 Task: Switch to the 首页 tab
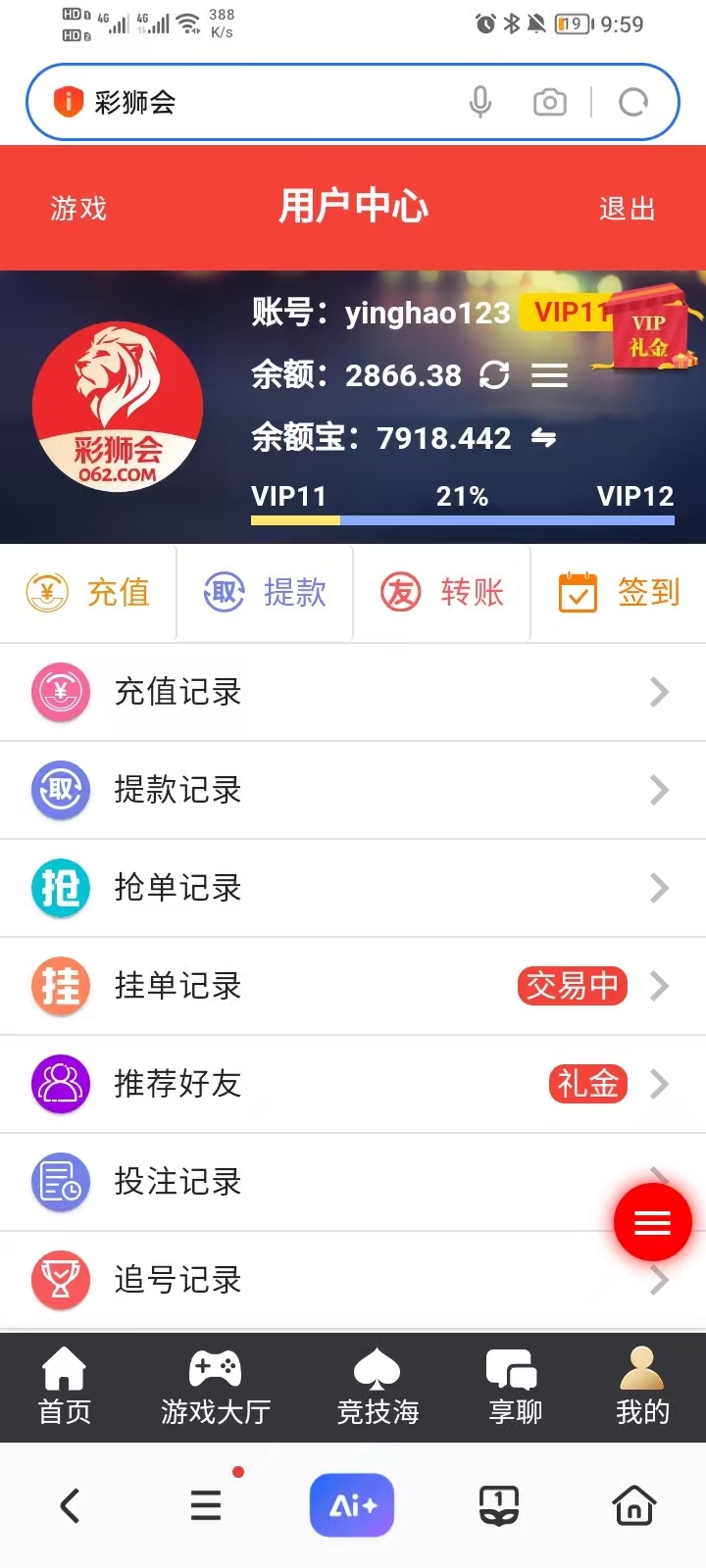(x=65, y=1387)
